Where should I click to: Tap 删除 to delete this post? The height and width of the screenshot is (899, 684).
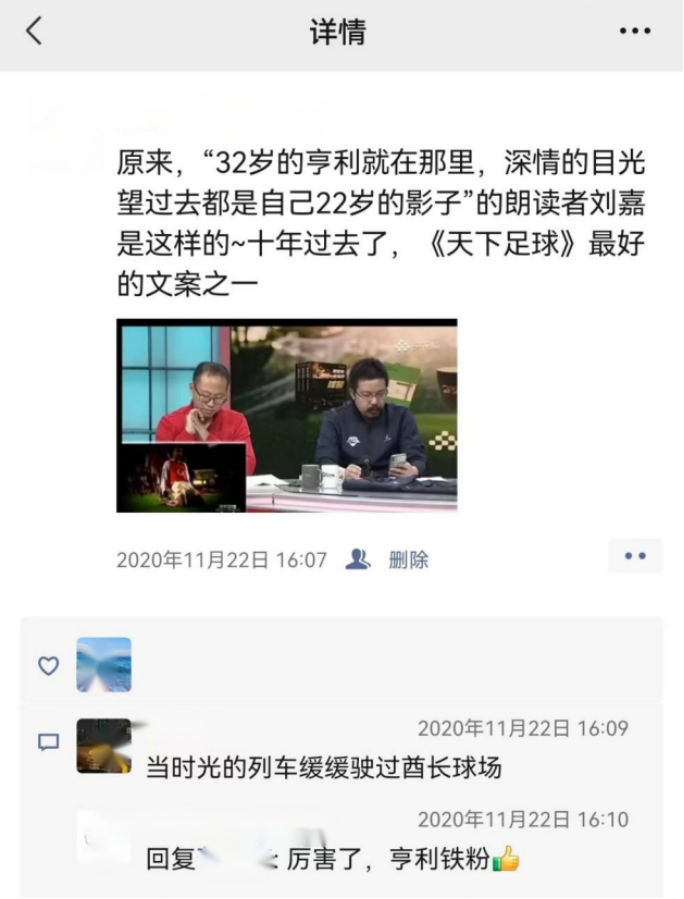point(408,560)
